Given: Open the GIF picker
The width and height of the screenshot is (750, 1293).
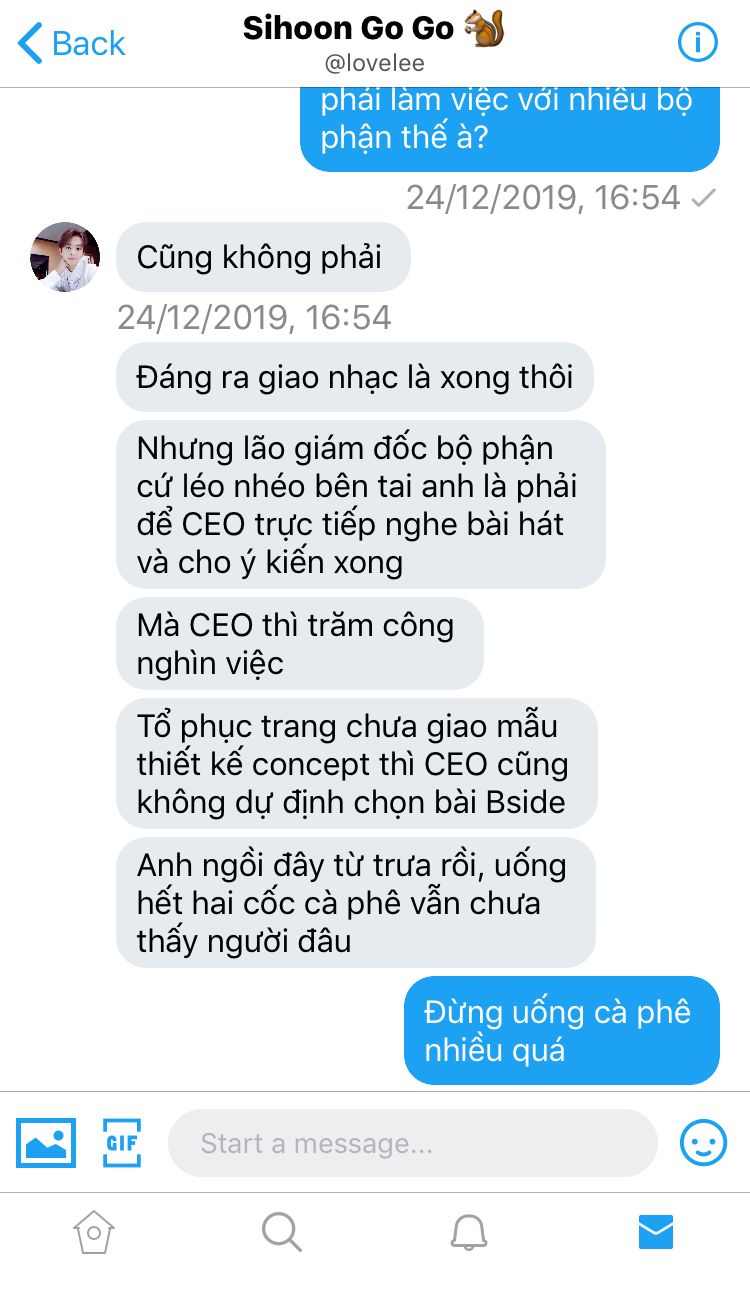Looking at the screenshot, I should click(122, 1143).
